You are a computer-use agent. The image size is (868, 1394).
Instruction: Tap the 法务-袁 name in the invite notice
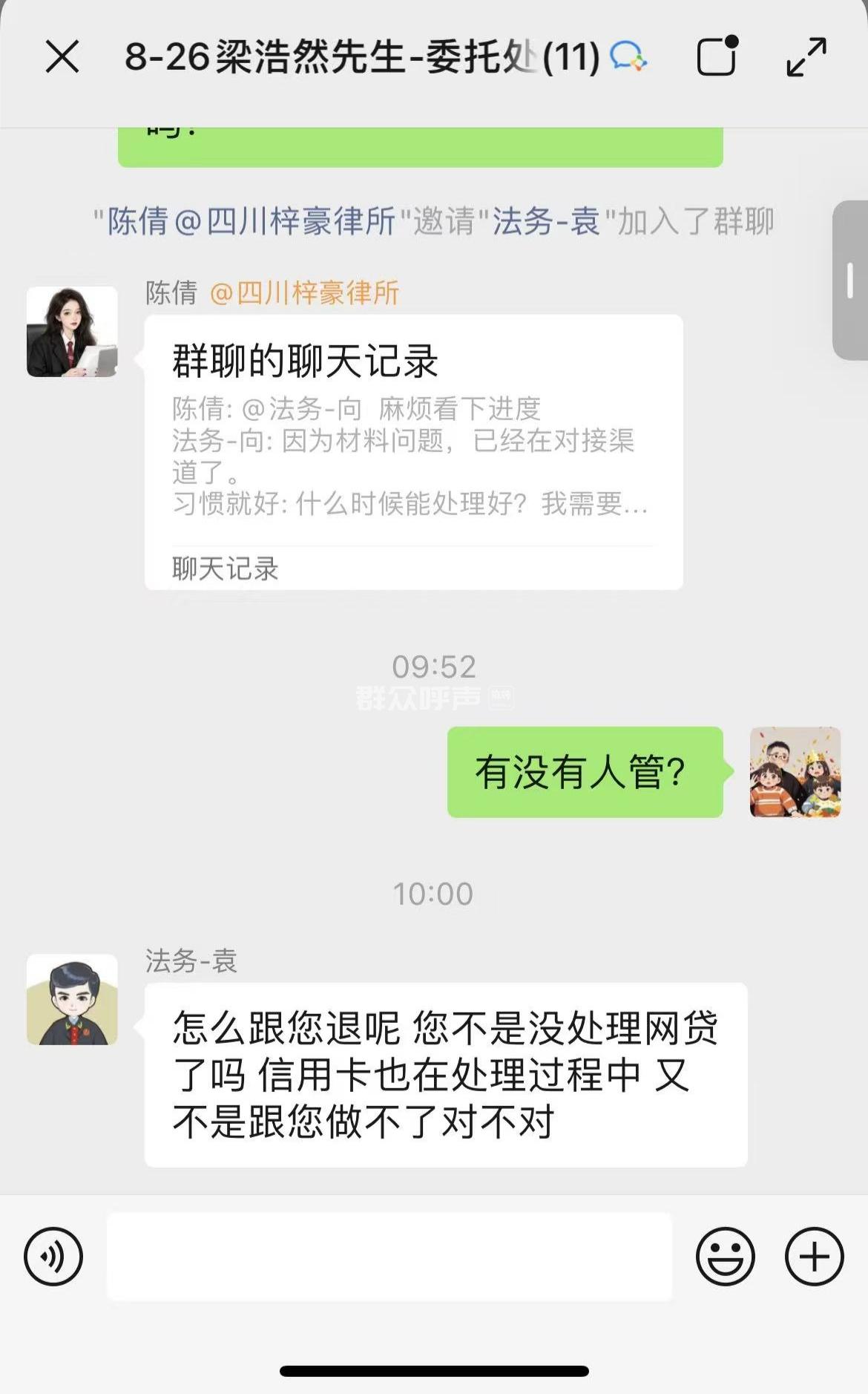click(546, 221)
